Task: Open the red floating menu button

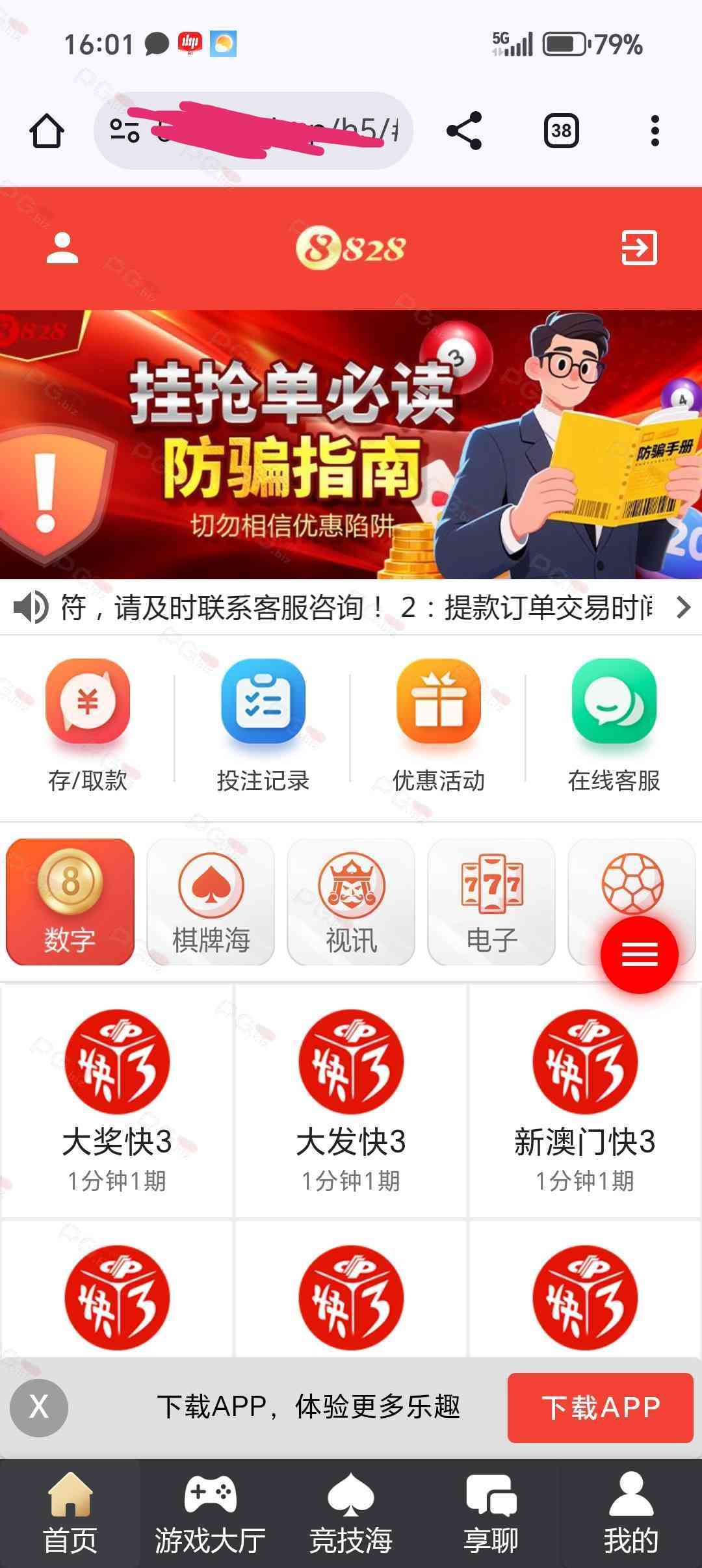Action: (x=639, y=954)
